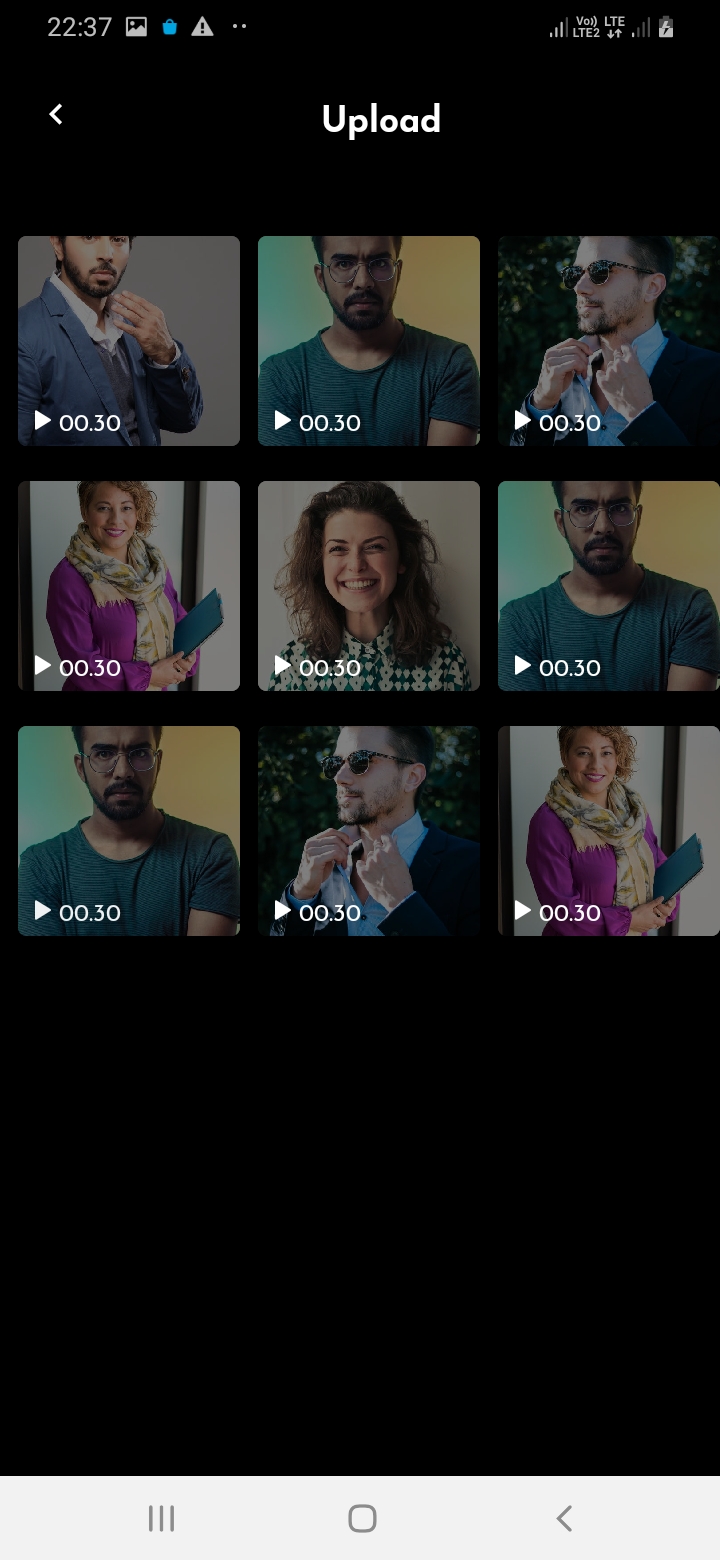Tap the Recents button in the navigation bar
720x1560 pixels.
click(x=160, y=1517)
